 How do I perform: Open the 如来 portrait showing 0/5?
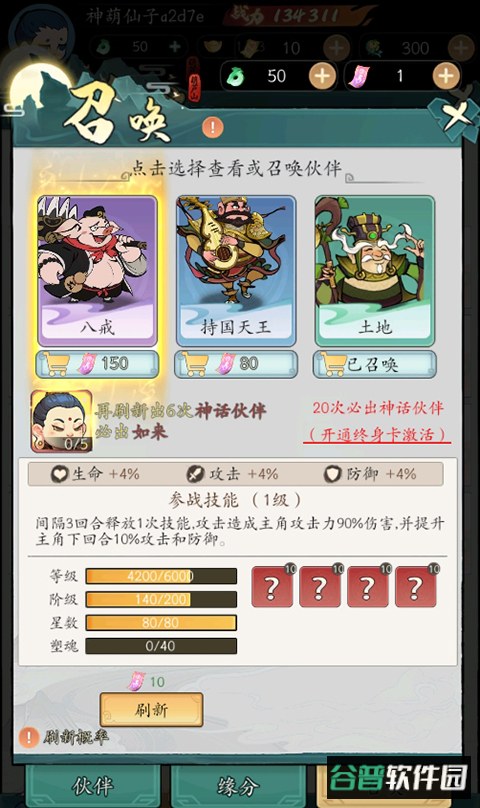[62, 422]
